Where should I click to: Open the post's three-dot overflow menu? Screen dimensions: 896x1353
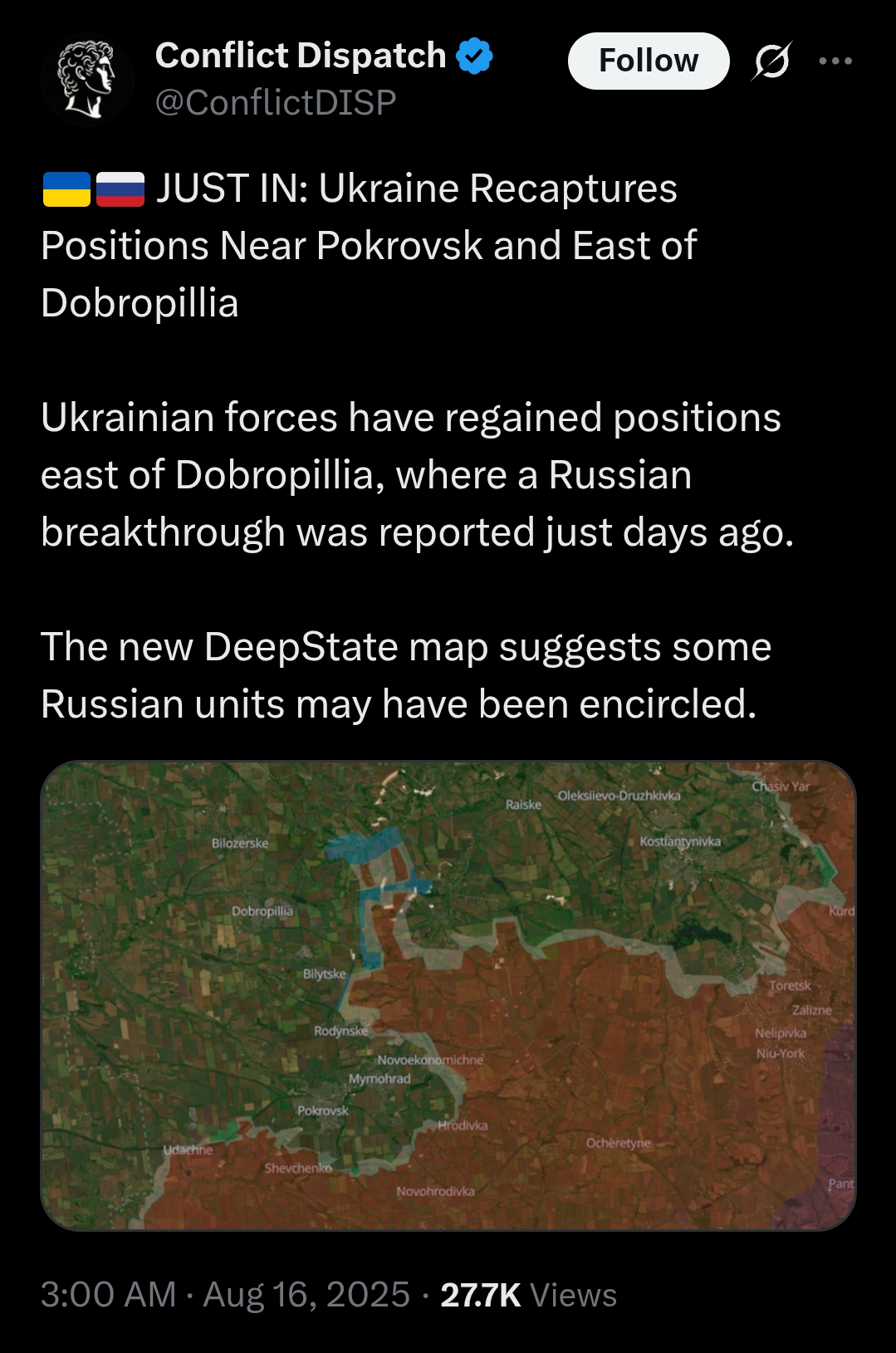click(x=835, y=61)
